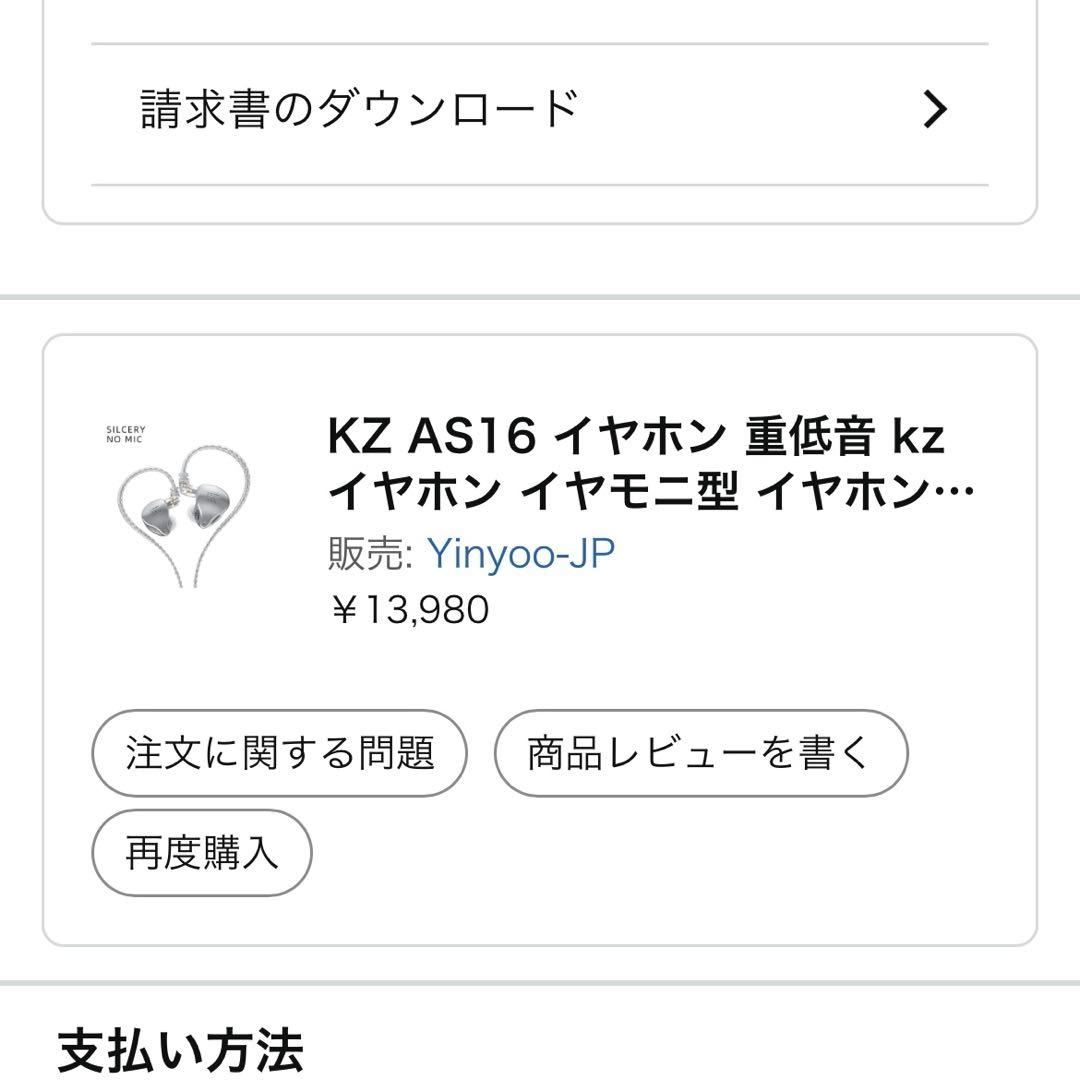Select 商品レビューを書く button

(700, 753)
